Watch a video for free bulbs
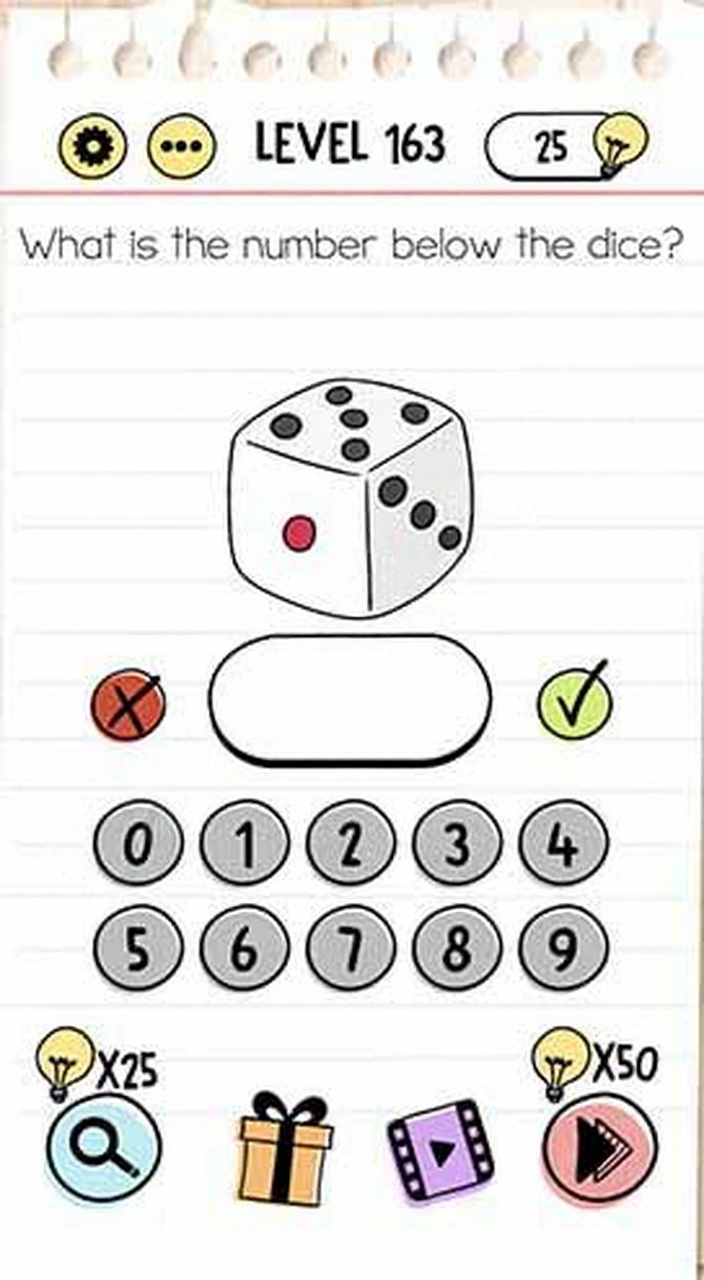Screen dimensions: 704x1280 [x=441, y=1150]
